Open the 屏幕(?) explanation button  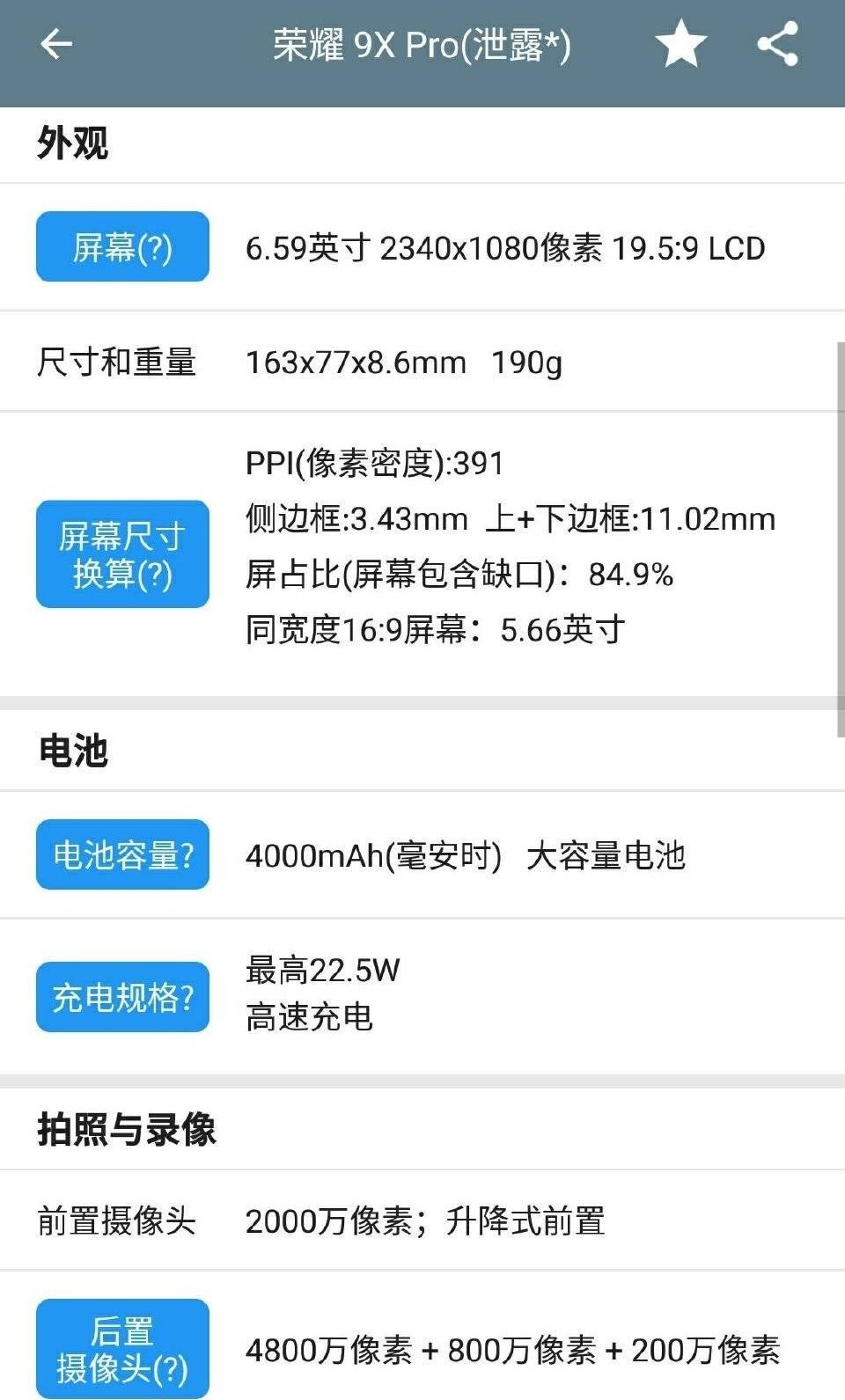tap(122, 247)
